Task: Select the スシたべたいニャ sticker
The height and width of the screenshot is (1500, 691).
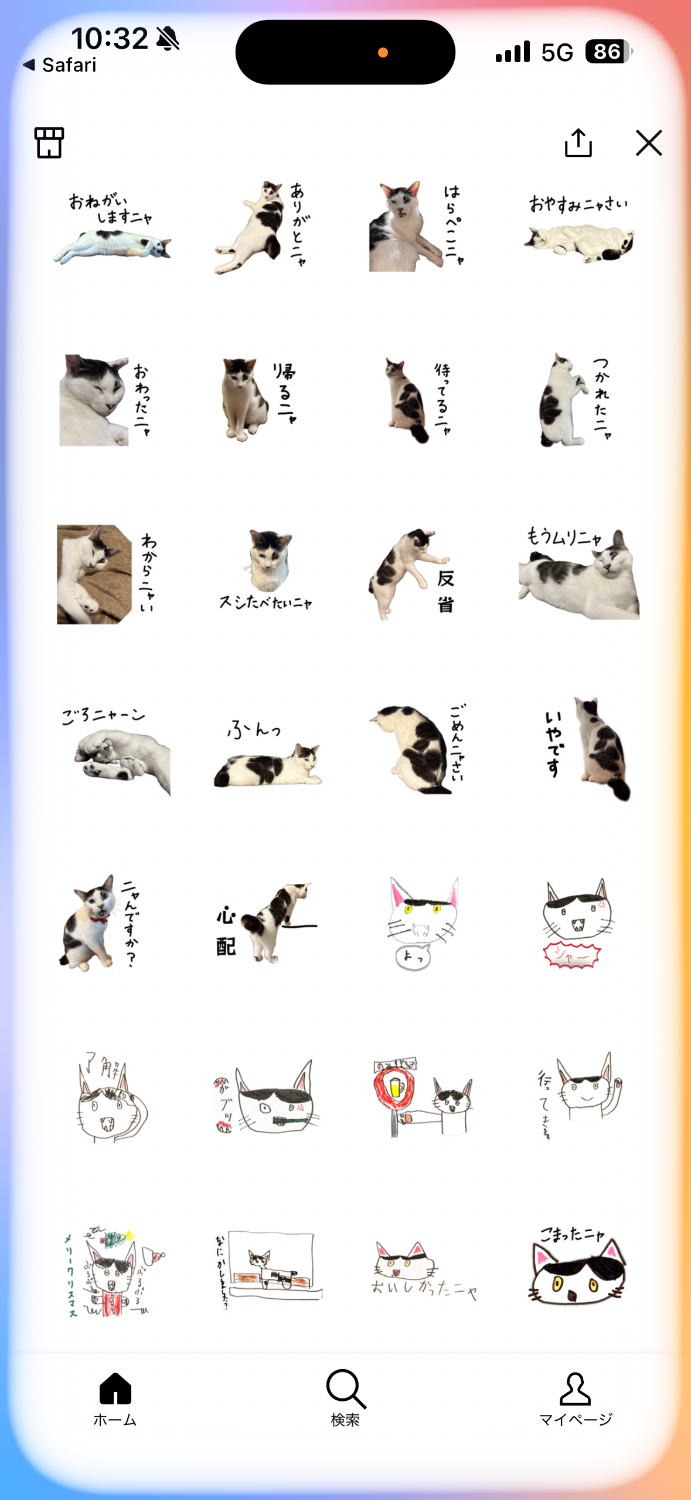Action: tap(266, 572)
